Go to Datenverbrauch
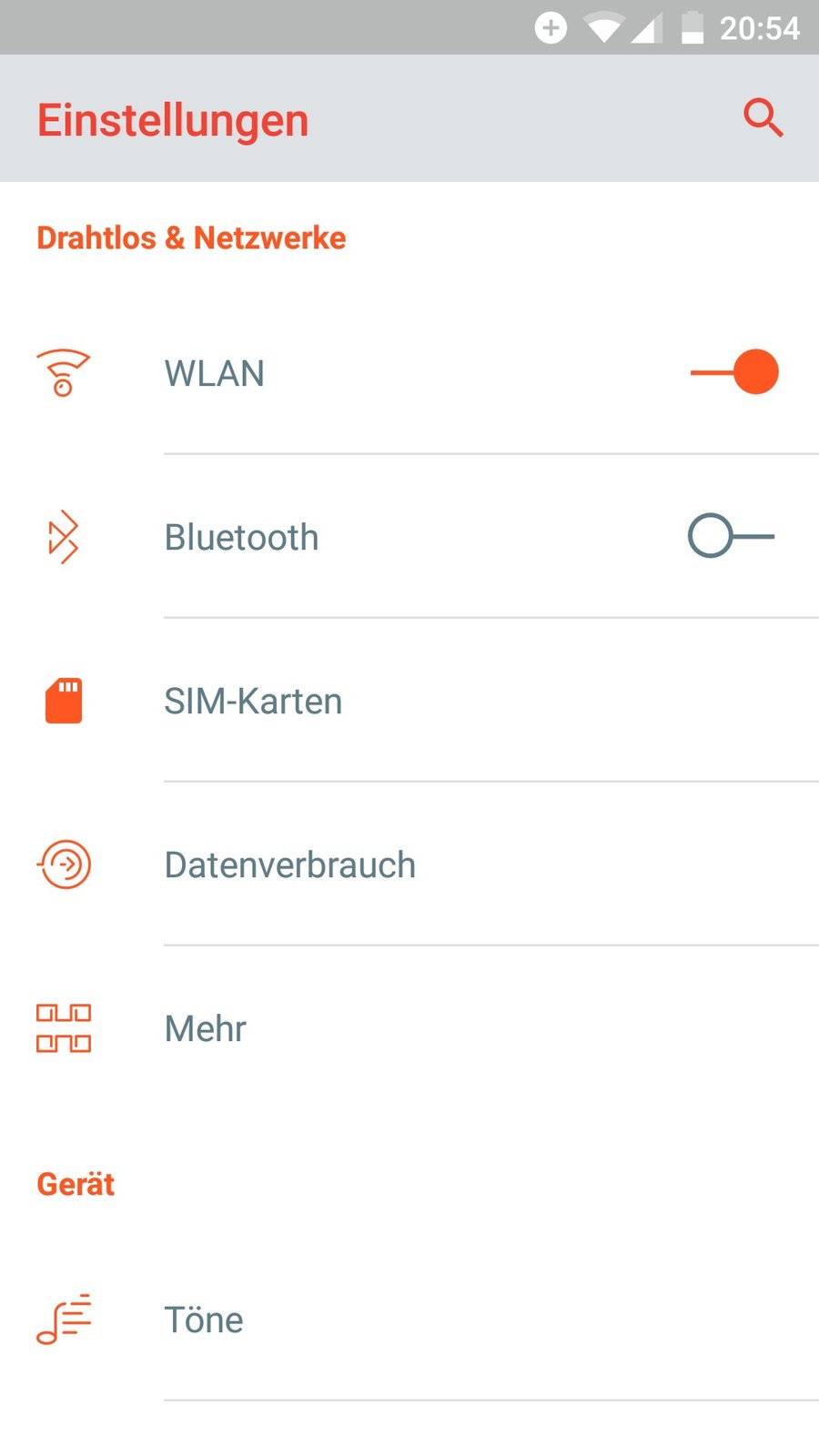Image resolution: width=819 pixels, height=1456 pixels. pyautogui.click(x=289, y=865)
